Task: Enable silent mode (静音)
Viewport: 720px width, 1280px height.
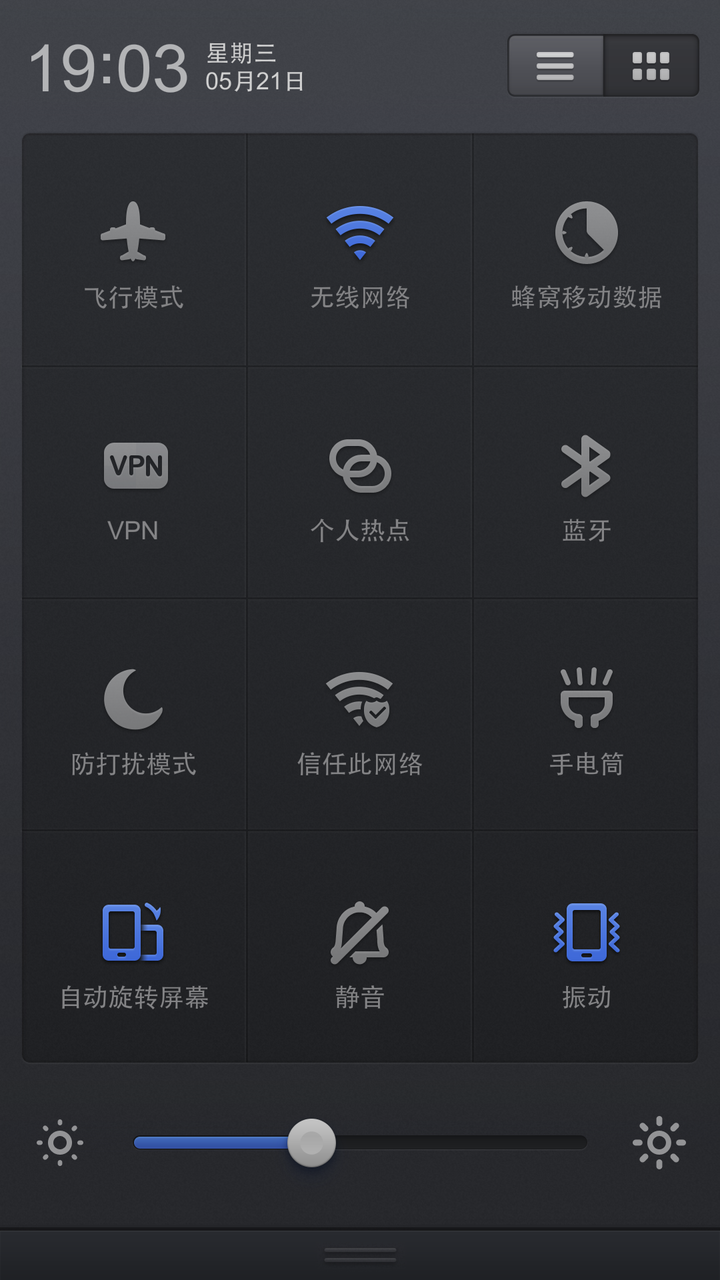Action: click(x=360, y=947)
